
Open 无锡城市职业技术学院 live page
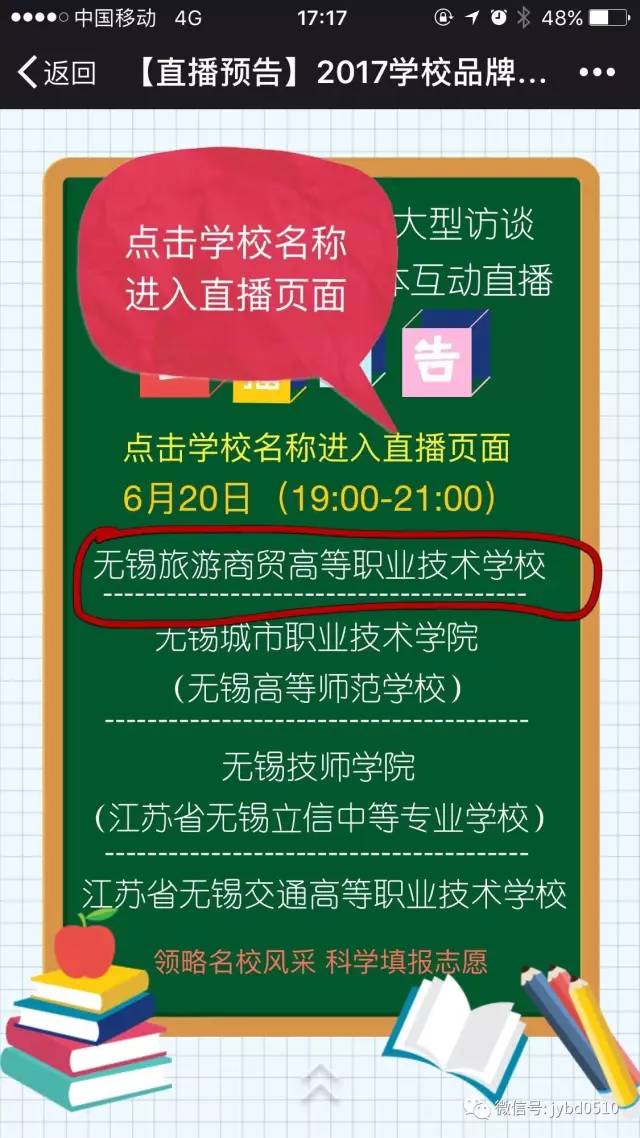pyautogui.click(x=317, y=638)
